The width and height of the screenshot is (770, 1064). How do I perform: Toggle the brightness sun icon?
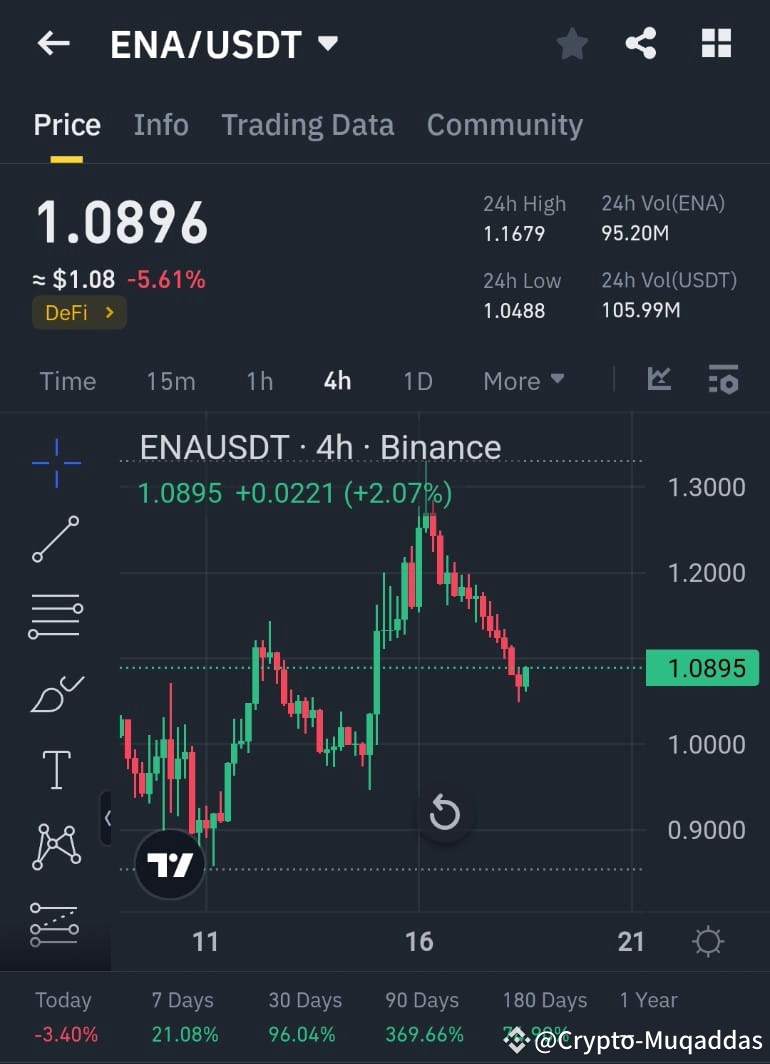pos(708,941)
